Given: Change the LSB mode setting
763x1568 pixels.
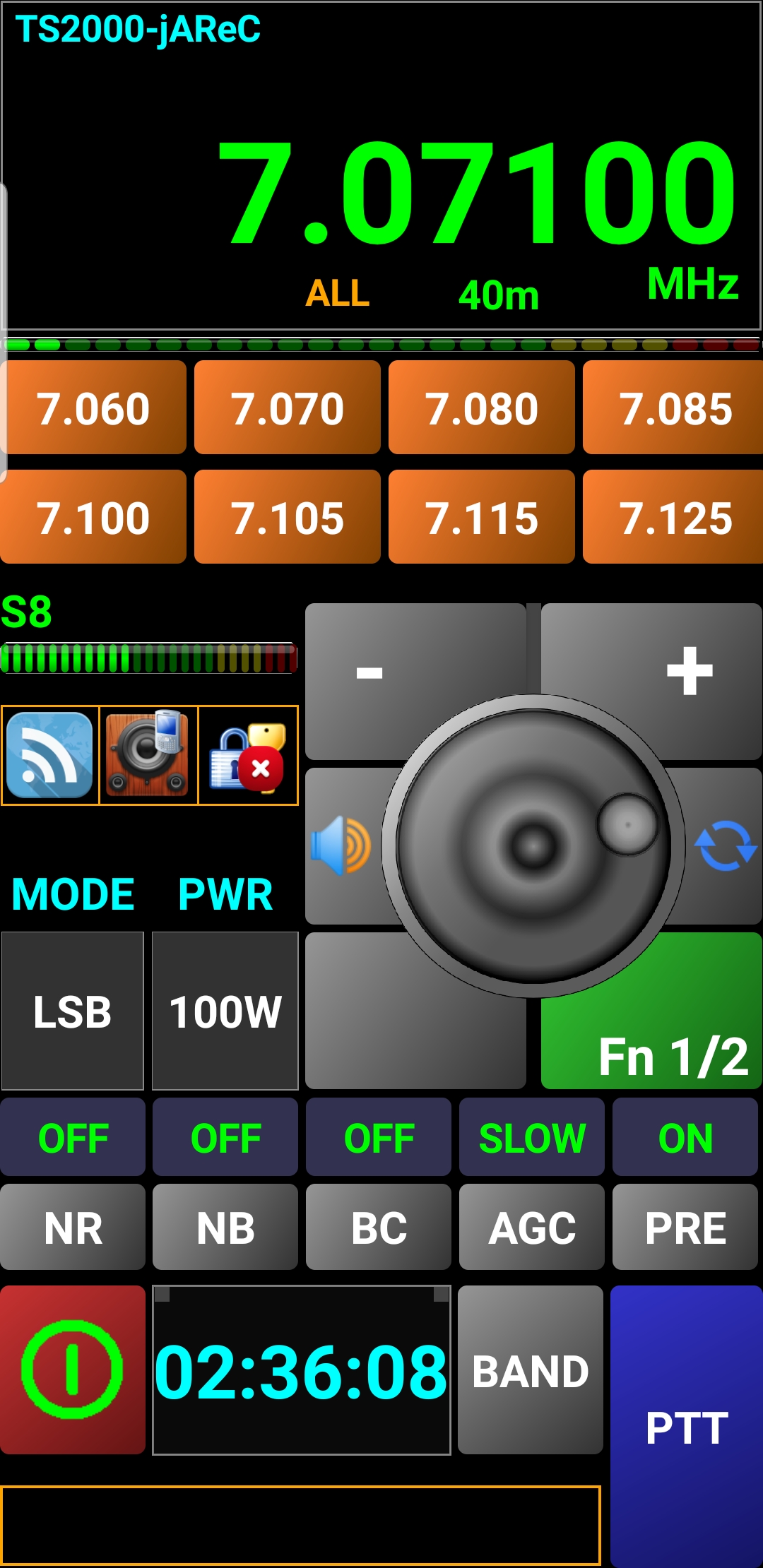Looking at the screenshot, I should coord(73,1011).
